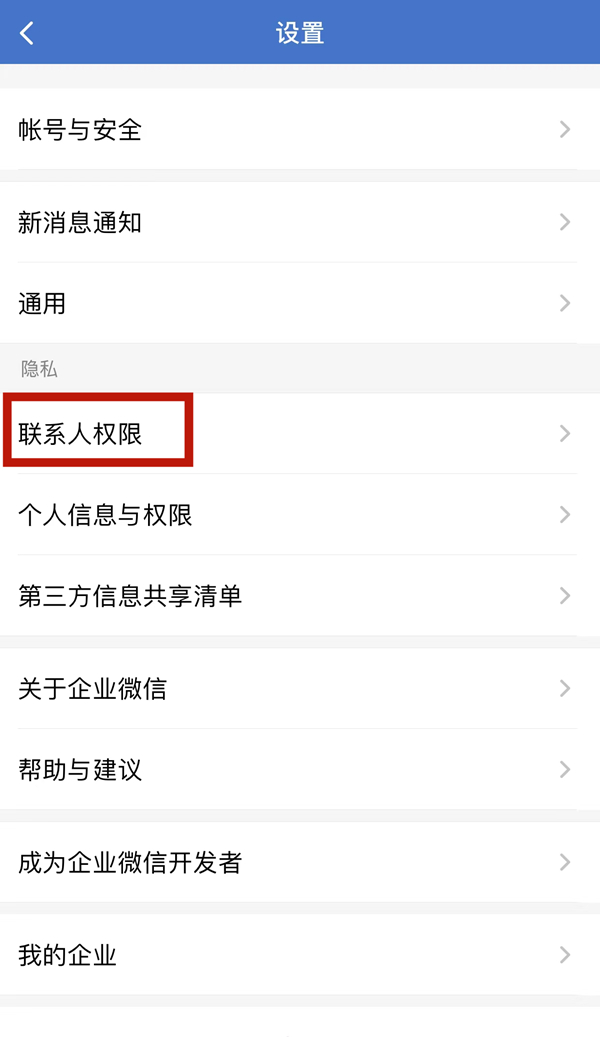Open 帐号与安全 settings
Viewport: 600px width, 1037px height.
(300, 129)
